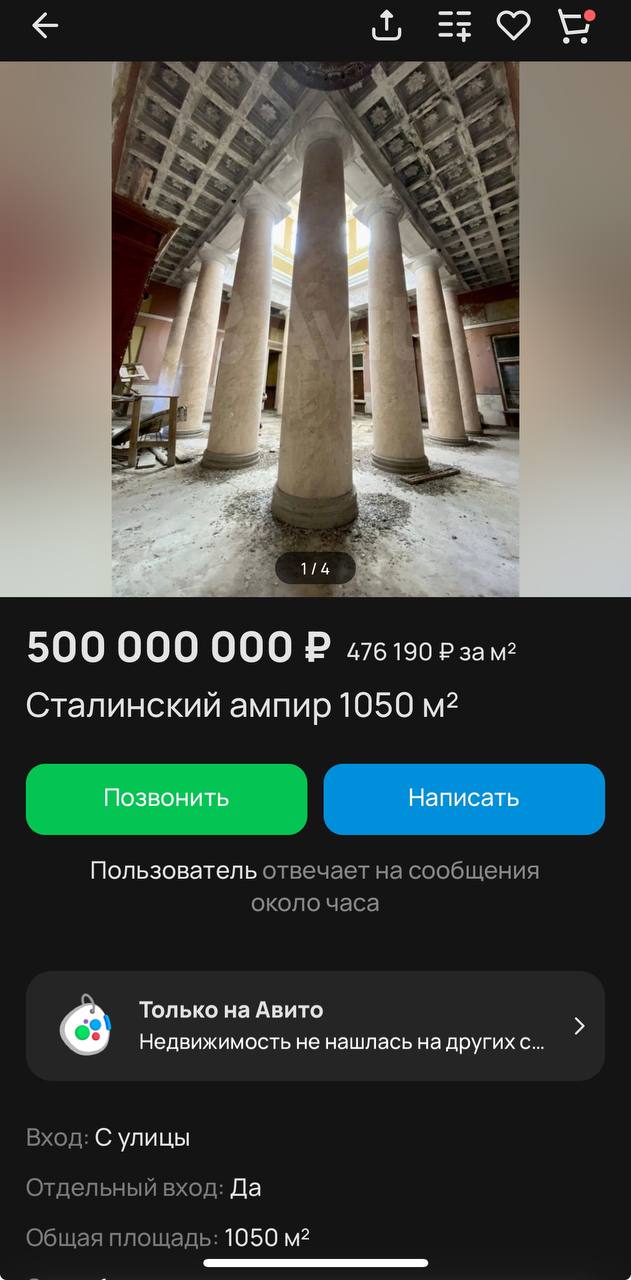The height and width of the screenshot is (1280, 631).
Task: Add listing to favorites with the heart
Action: tap(514, 26)
